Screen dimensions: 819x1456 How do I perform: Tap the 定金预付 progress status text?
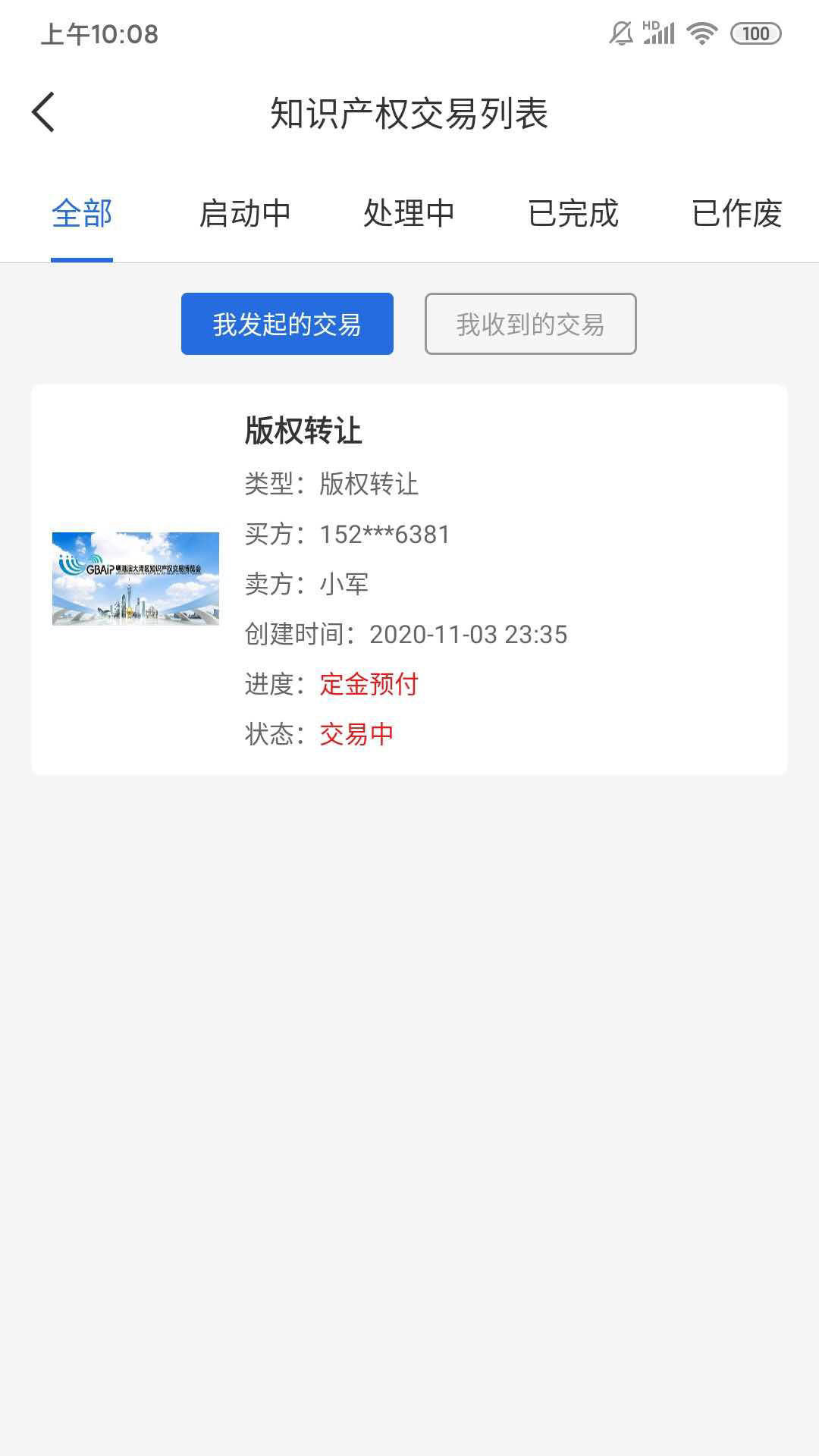pyautogui.click(x=370, y=684)
